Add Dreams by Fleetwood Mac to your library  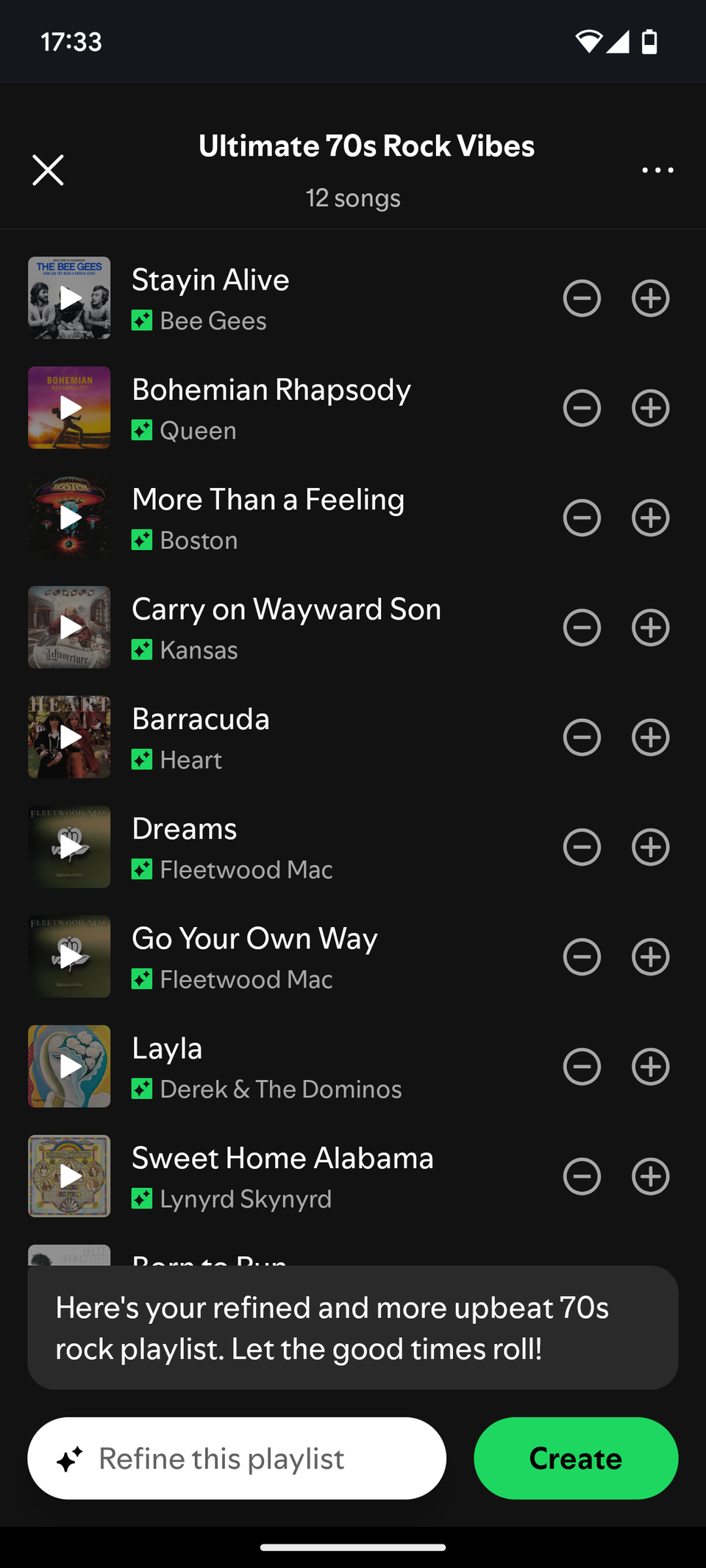point(650,847)
